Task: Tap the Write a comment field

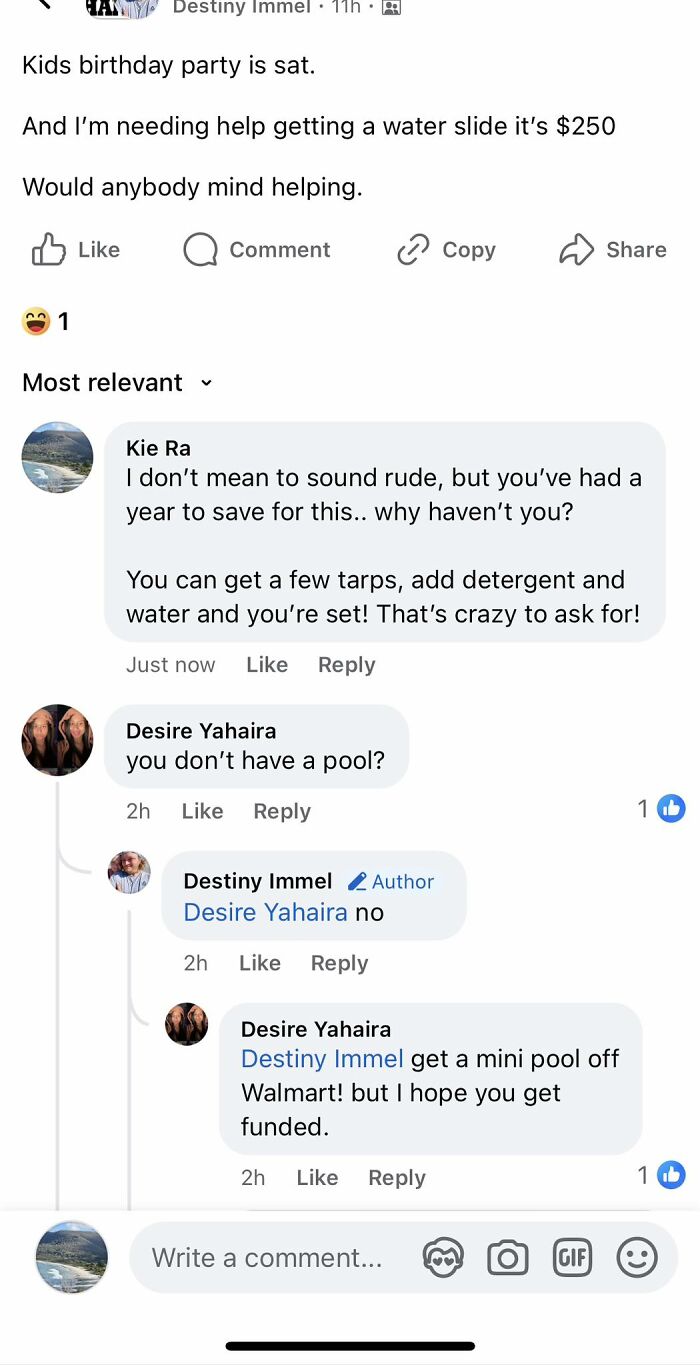Action: [267, 1258]
